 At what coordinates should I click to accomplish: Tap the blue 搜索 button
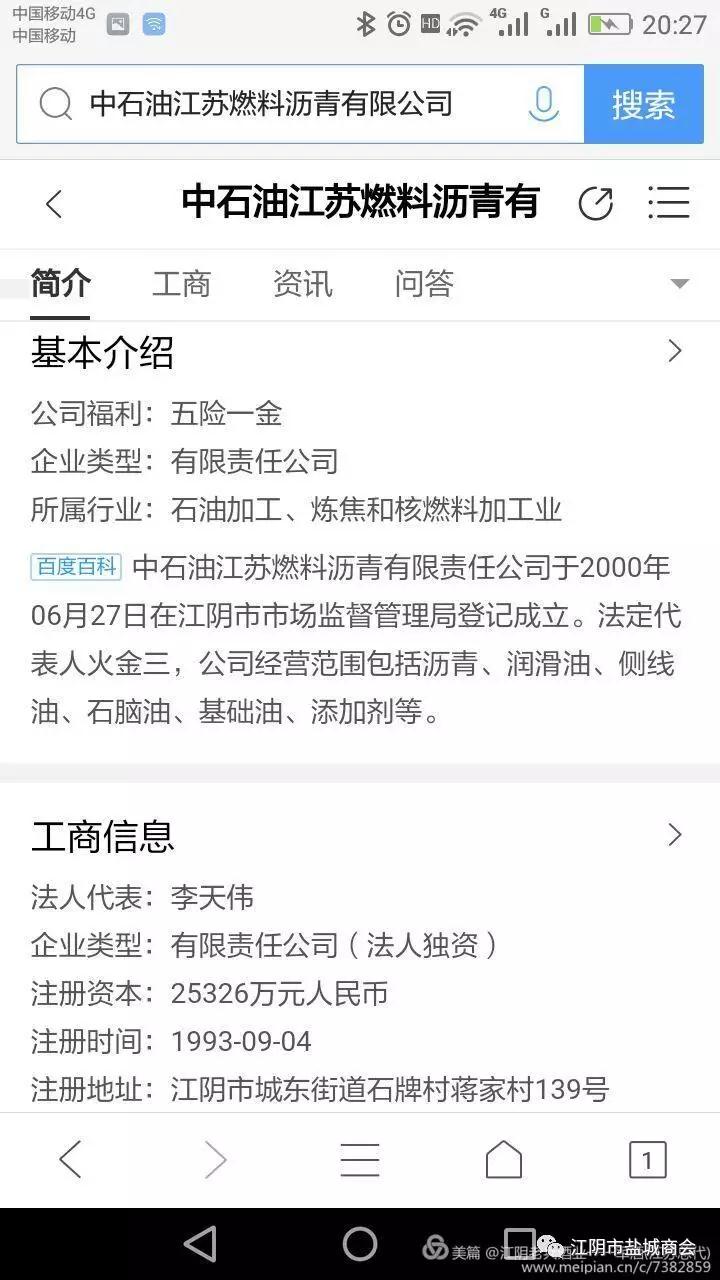click(x=643, y=104)
